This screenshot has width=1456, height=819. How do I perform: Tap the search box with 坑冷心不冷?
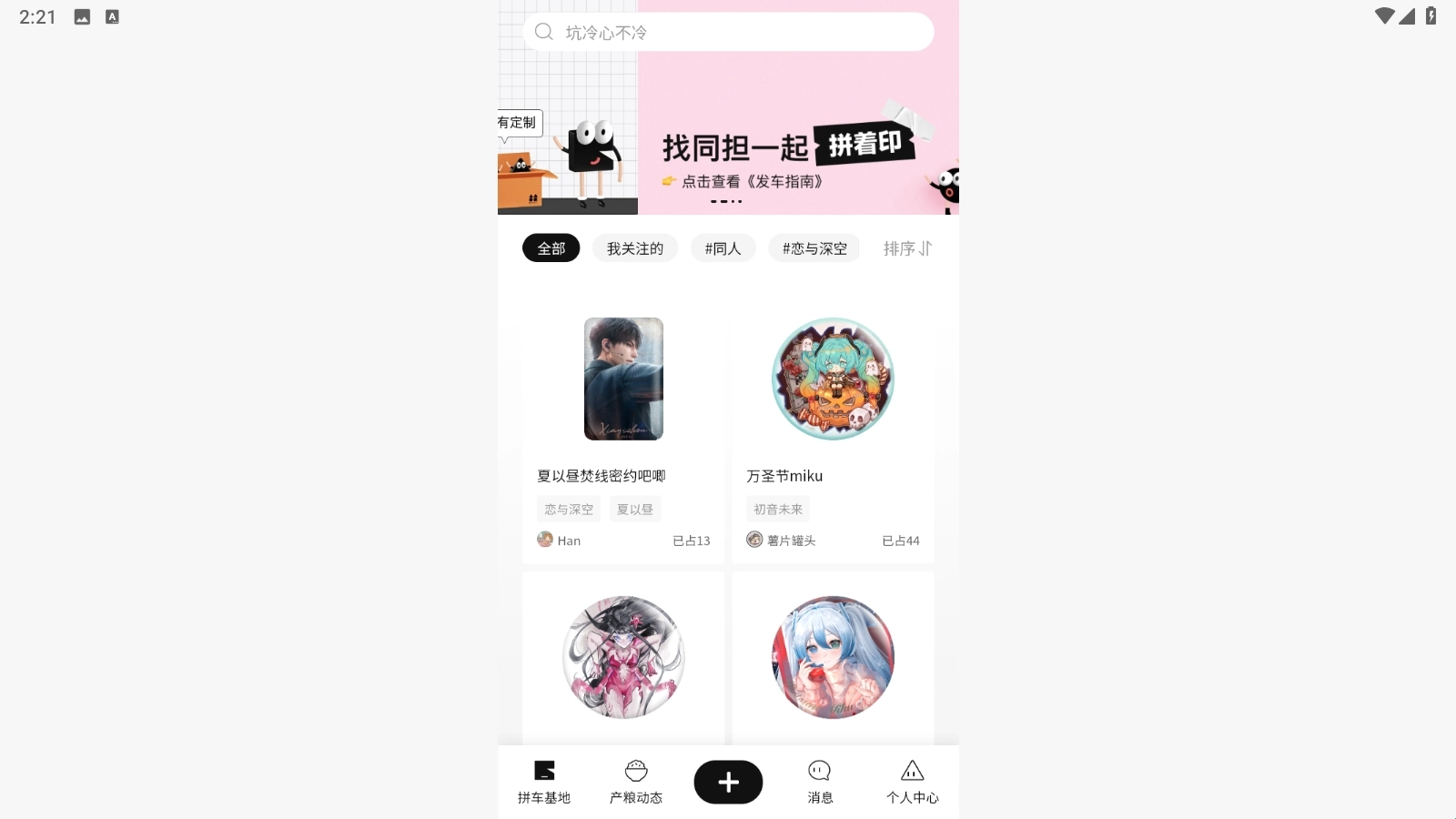(x=728, y=33)
